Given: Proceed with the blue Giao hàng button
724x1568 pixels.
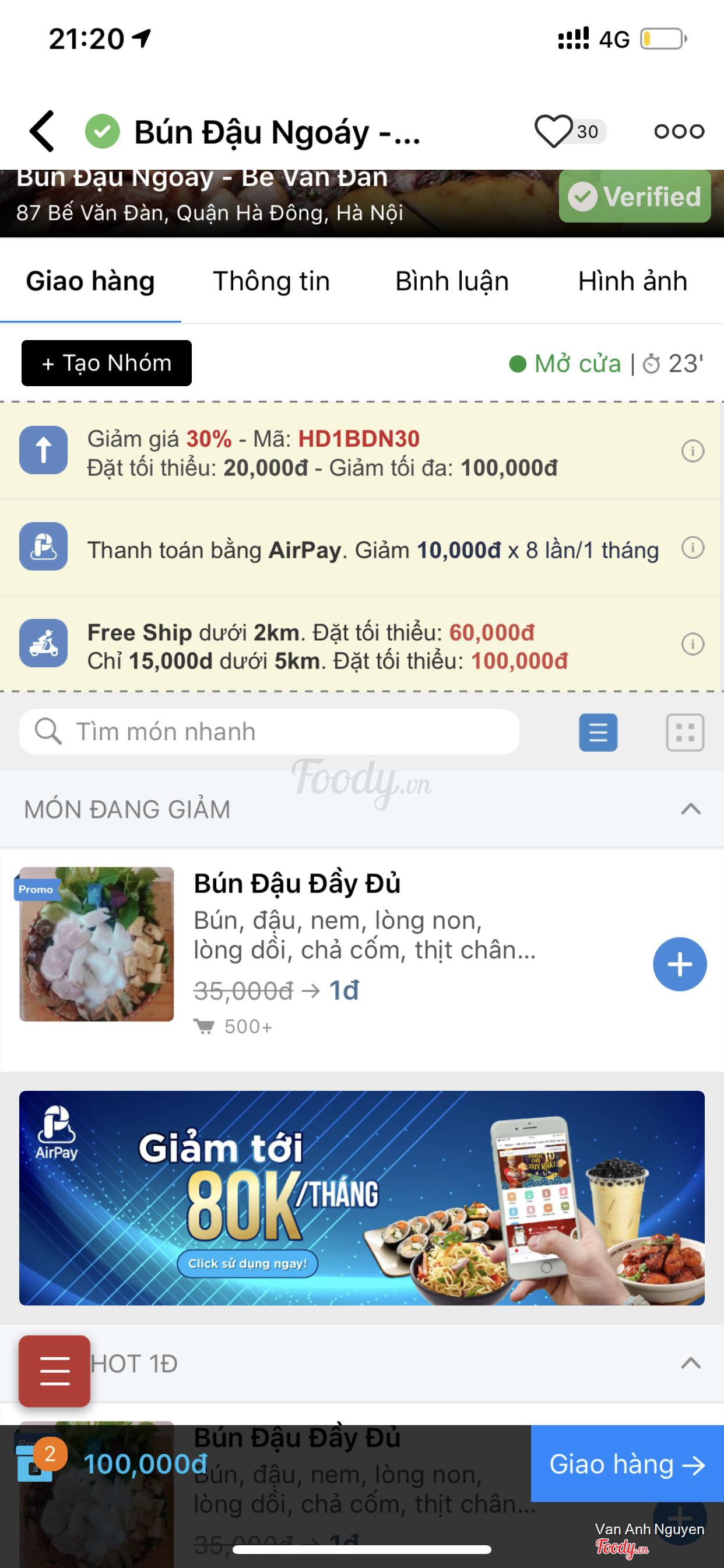Looking at the screenshot, I should [627, 1464].
